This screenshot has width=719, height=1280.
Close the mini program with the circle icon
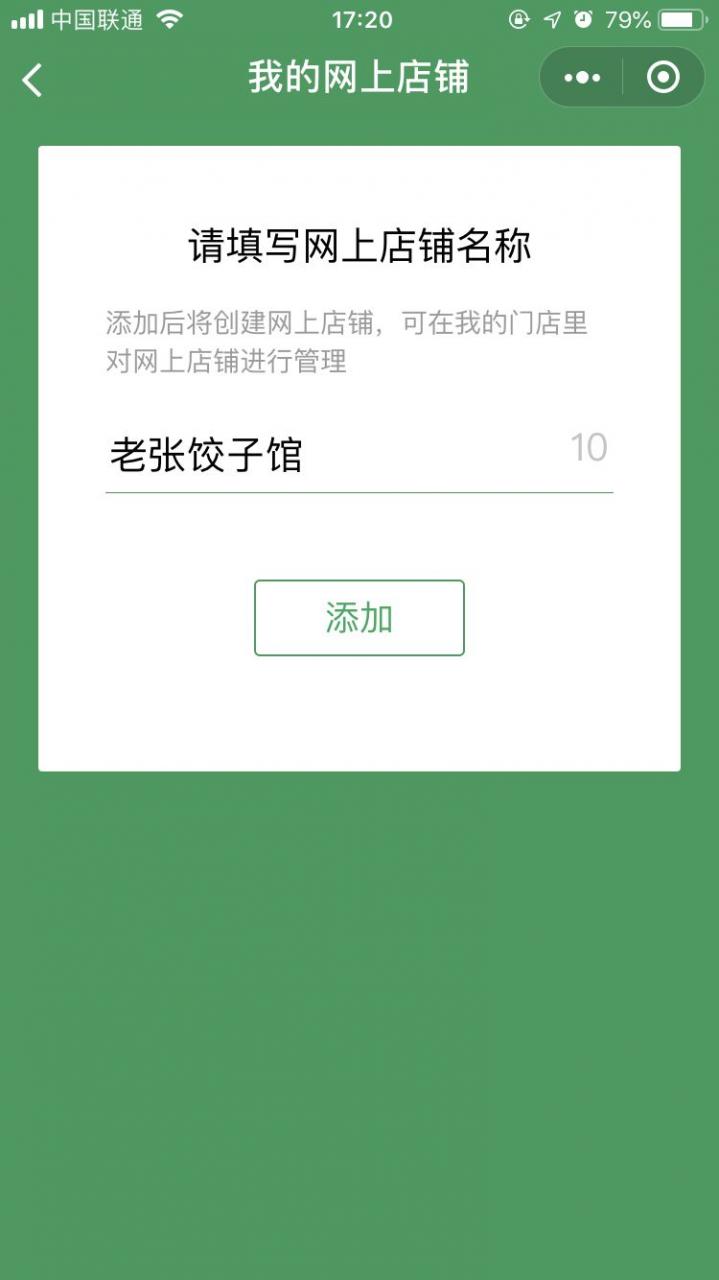663,78
